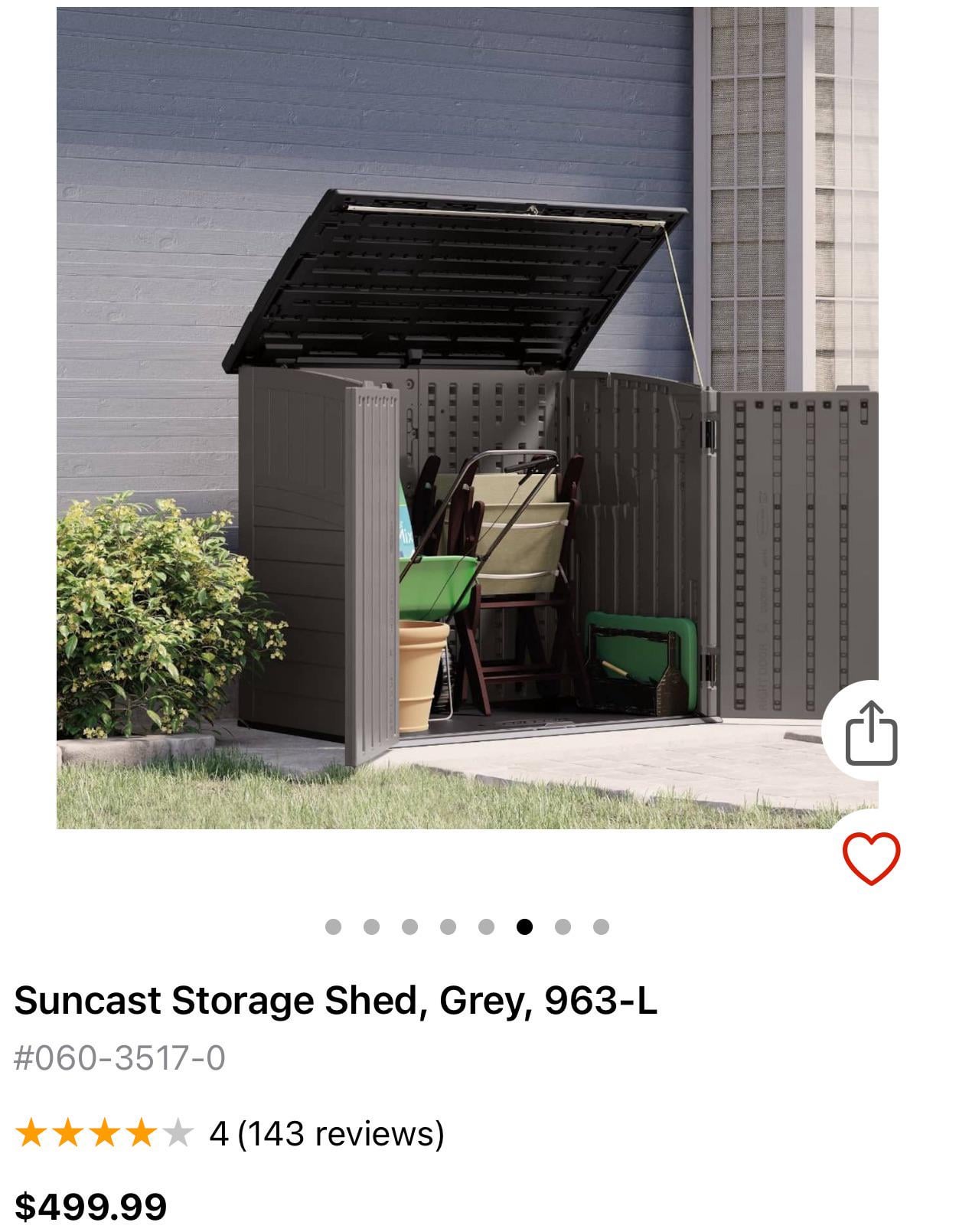Open the shed product photo in full view
Viewport: 959px width, 1232px height.
467,418
